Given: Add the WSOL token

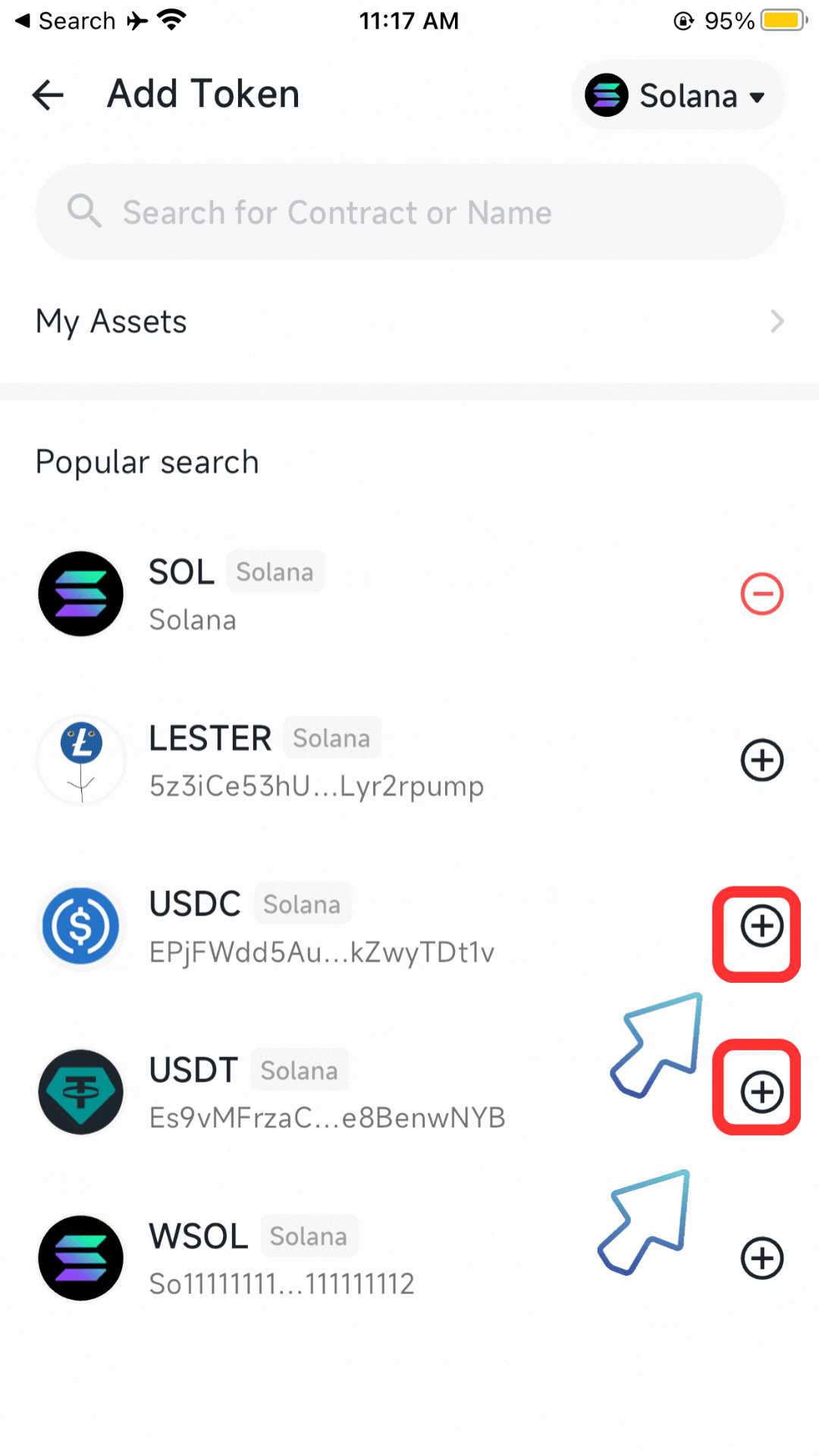Looking at the screenshot, I should [761, 1258].
